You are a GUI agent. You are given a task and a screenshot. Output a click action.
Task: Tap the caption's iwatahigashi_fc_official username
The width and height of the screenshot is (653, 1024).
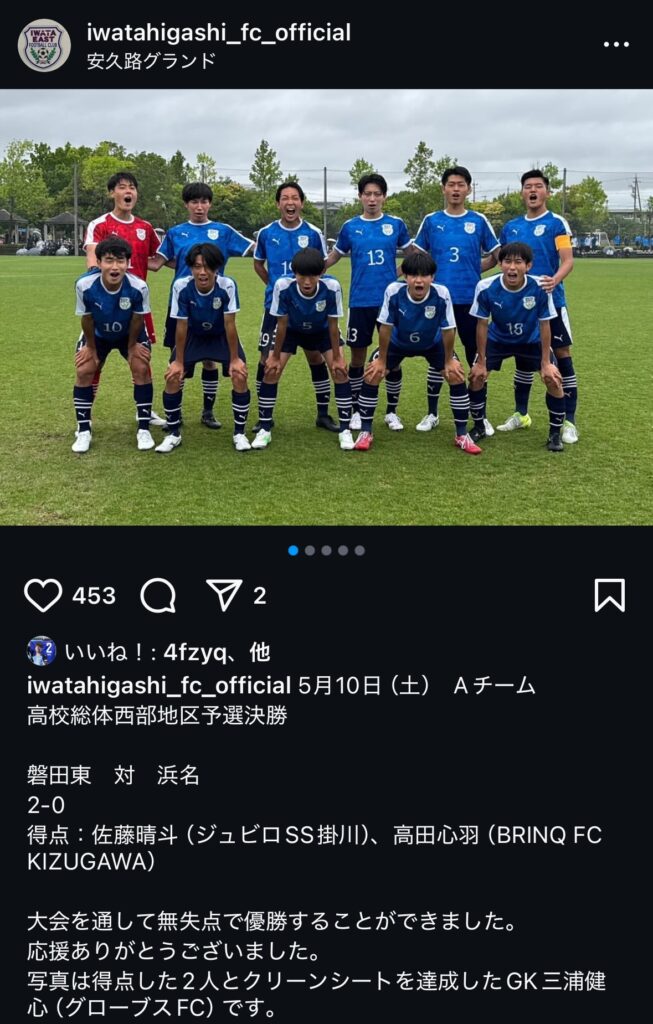point(159,685)
